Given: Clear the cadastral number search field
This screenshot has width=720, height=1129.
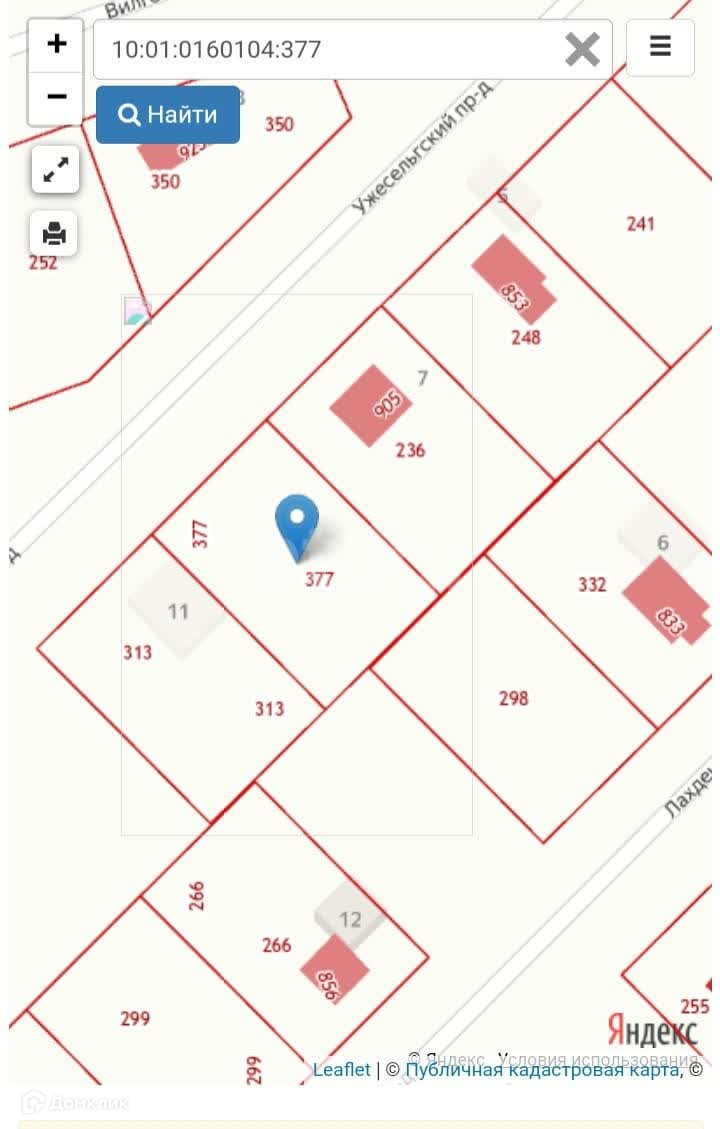Looking at the screenshot, I should coord(582,49).
